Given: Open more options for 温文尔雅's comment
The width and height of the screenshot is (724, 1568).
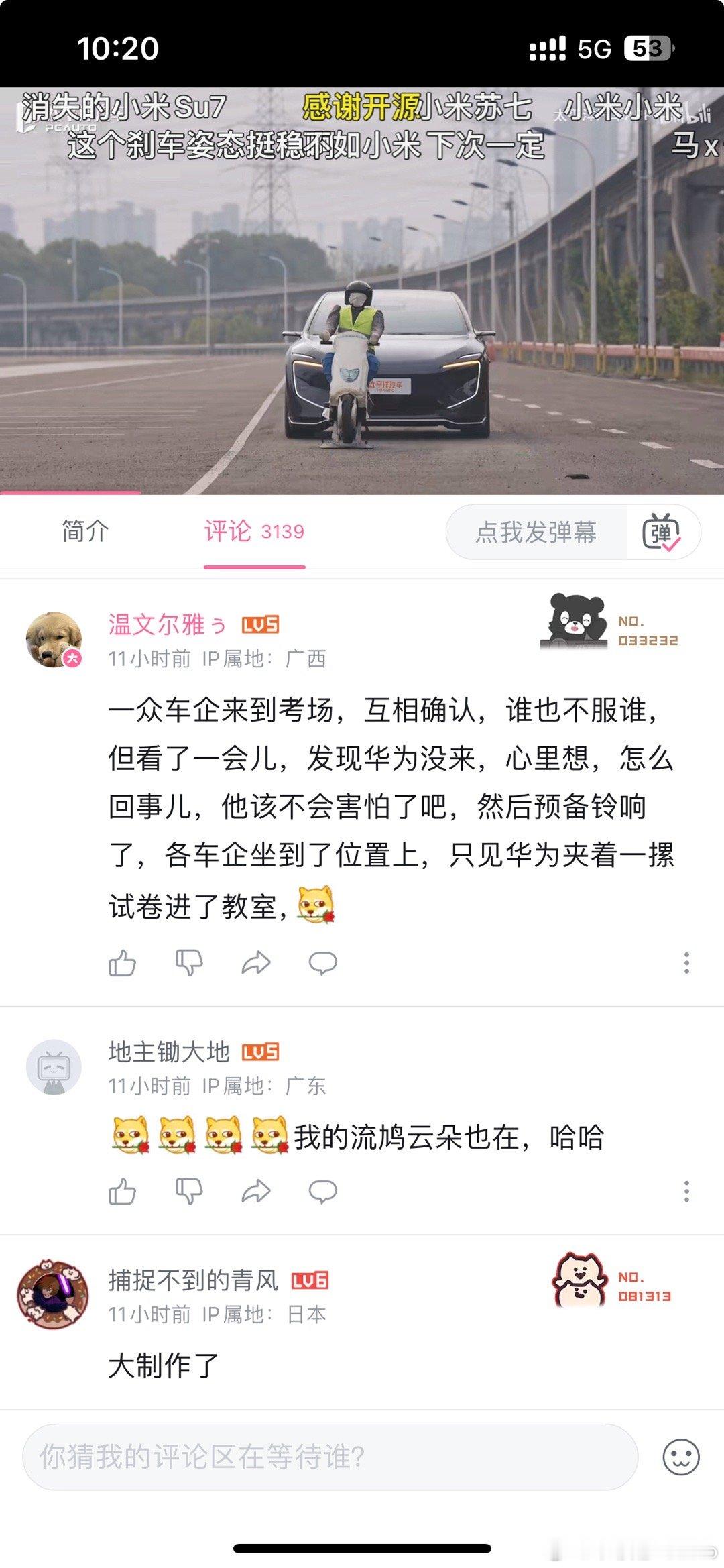Looking at the screenshot, I should [x=686, y=963].
